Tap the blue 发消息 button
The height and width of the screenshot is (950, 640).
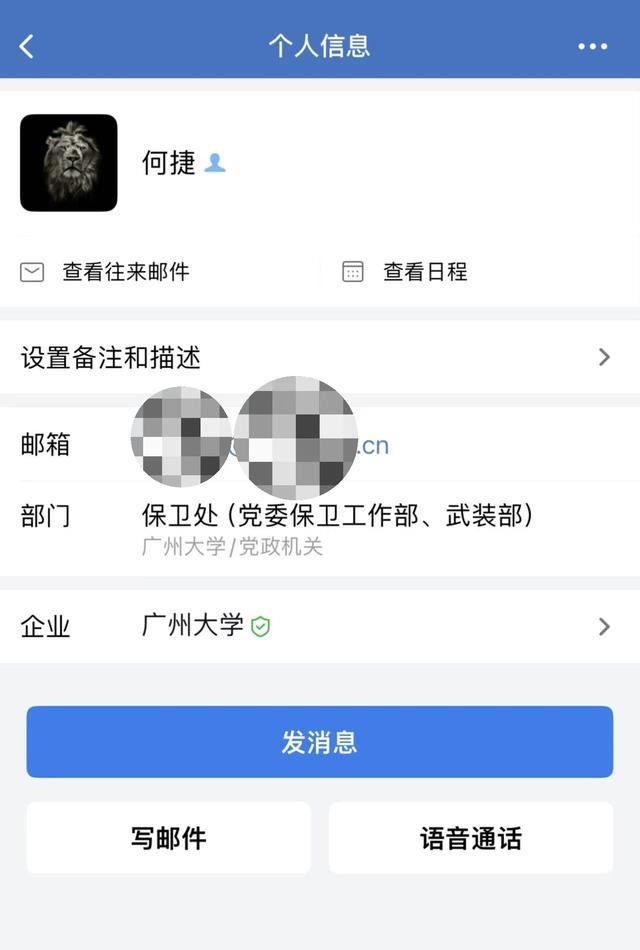[x=319, y=742]
